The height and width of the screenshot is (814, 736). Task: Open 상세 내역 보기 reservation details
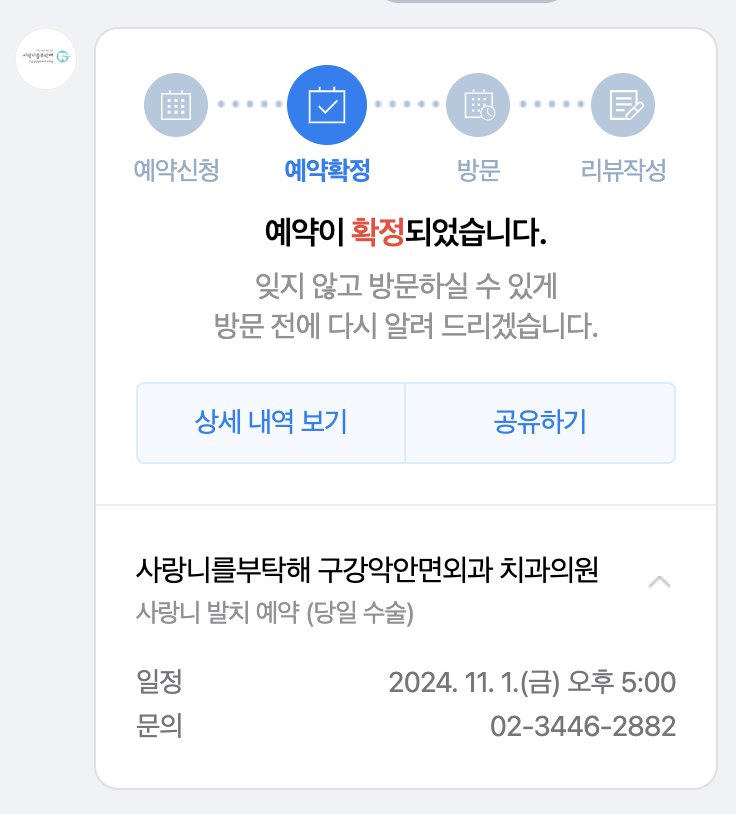tap(271, 422)
